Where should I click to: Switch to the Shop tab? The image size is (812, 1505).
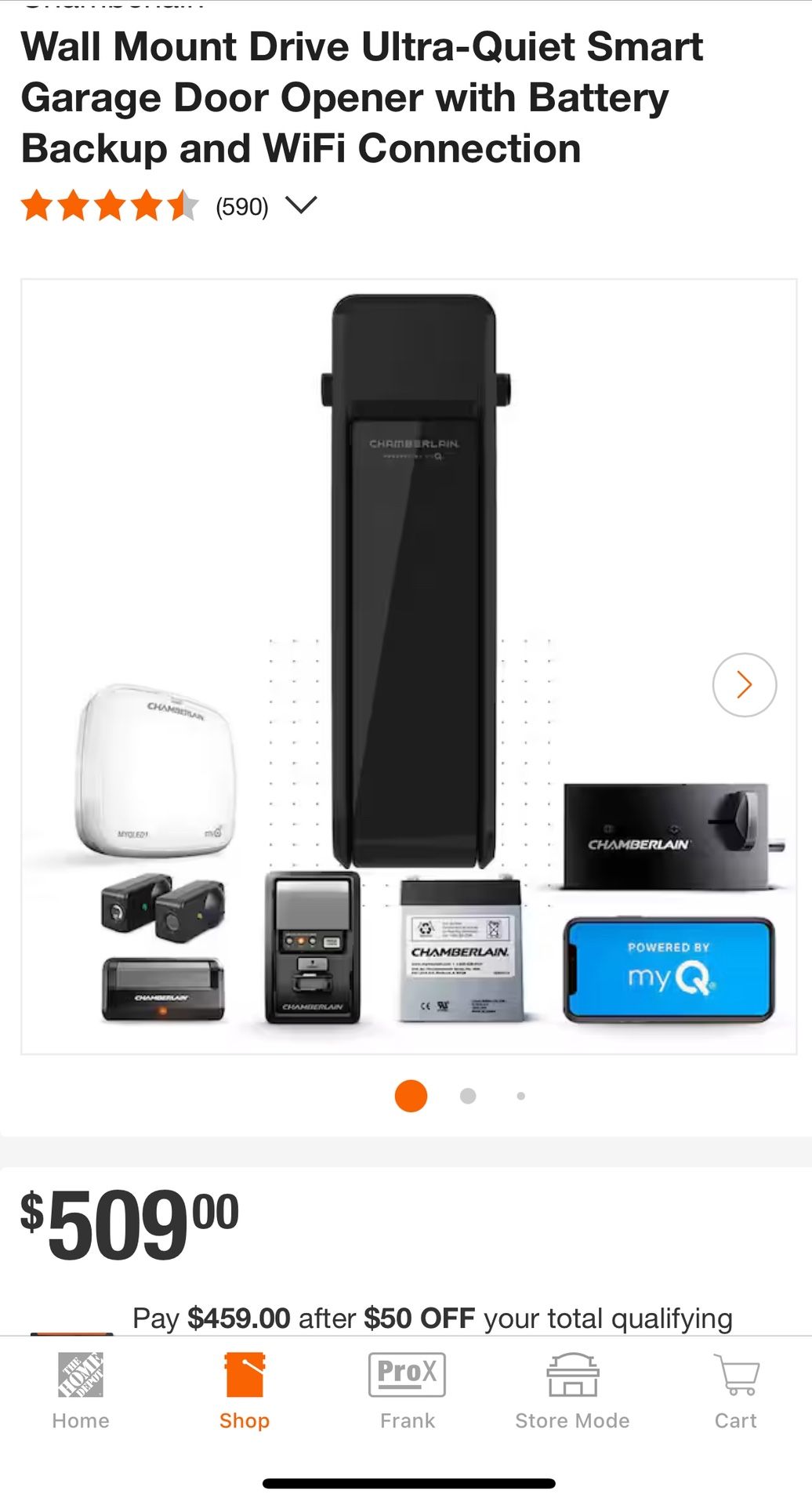[x=245, y=1391]
